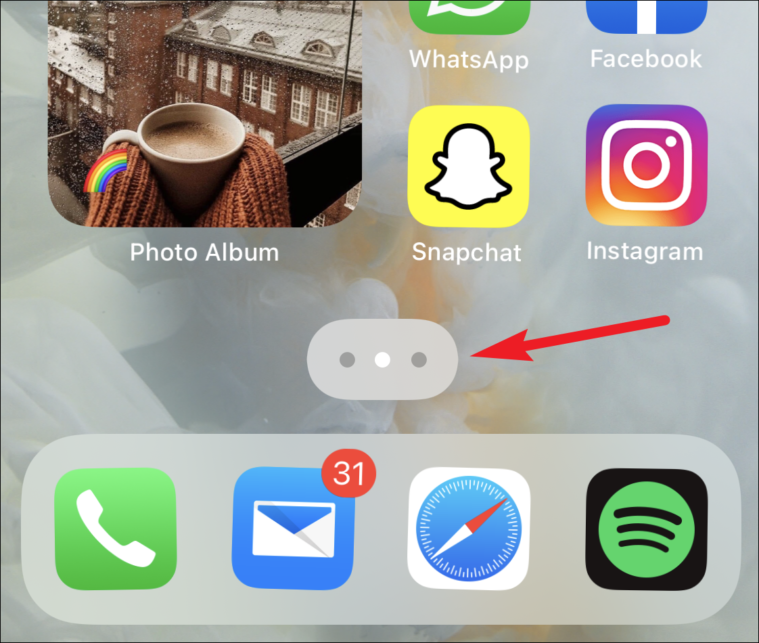The width and height of the screenshot is (759, 643).
Task: Open Mail with 31 unread badge
Action: (x=292, y=529)
